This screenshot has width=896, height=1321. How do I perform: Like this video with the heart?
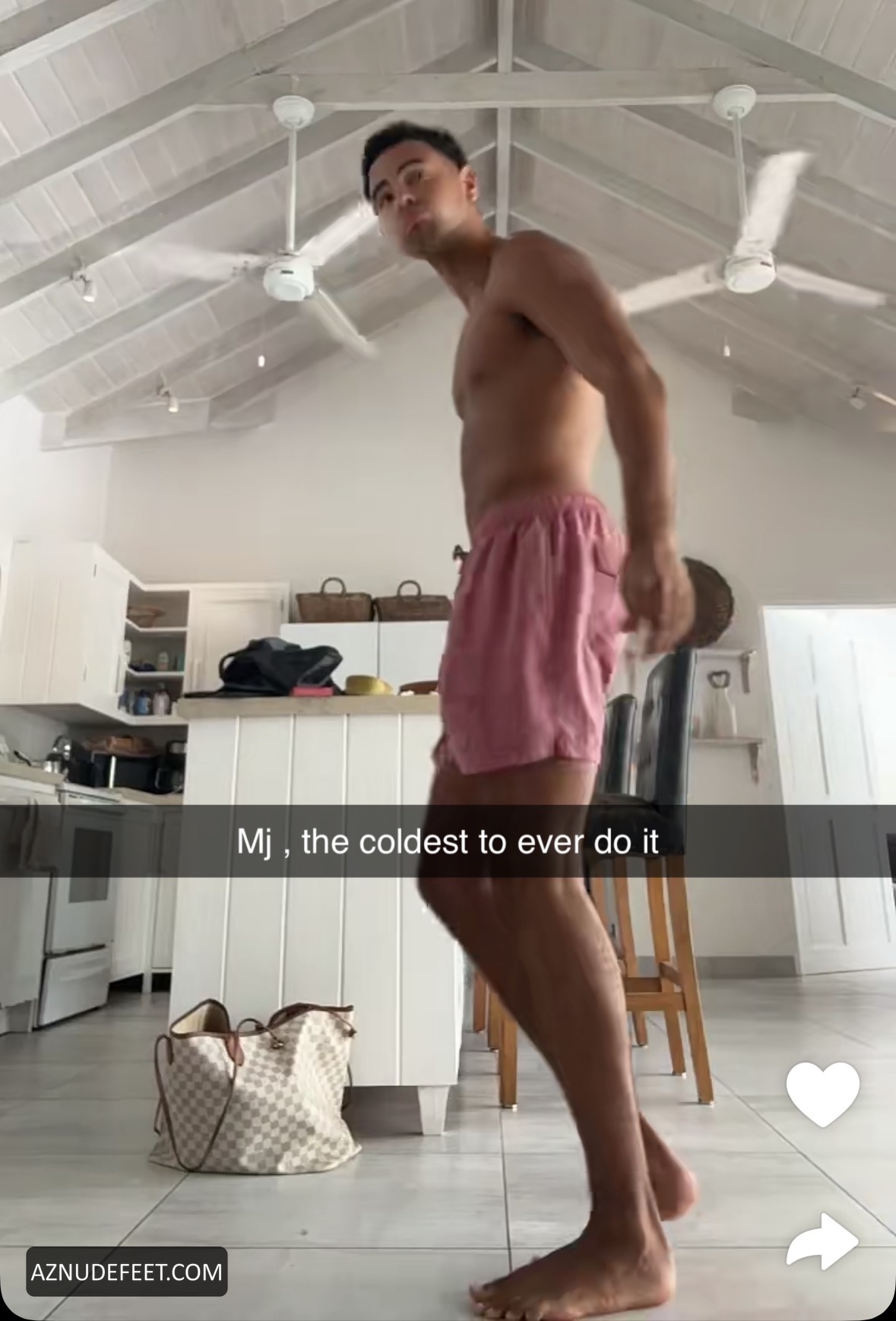point(822,1093)
